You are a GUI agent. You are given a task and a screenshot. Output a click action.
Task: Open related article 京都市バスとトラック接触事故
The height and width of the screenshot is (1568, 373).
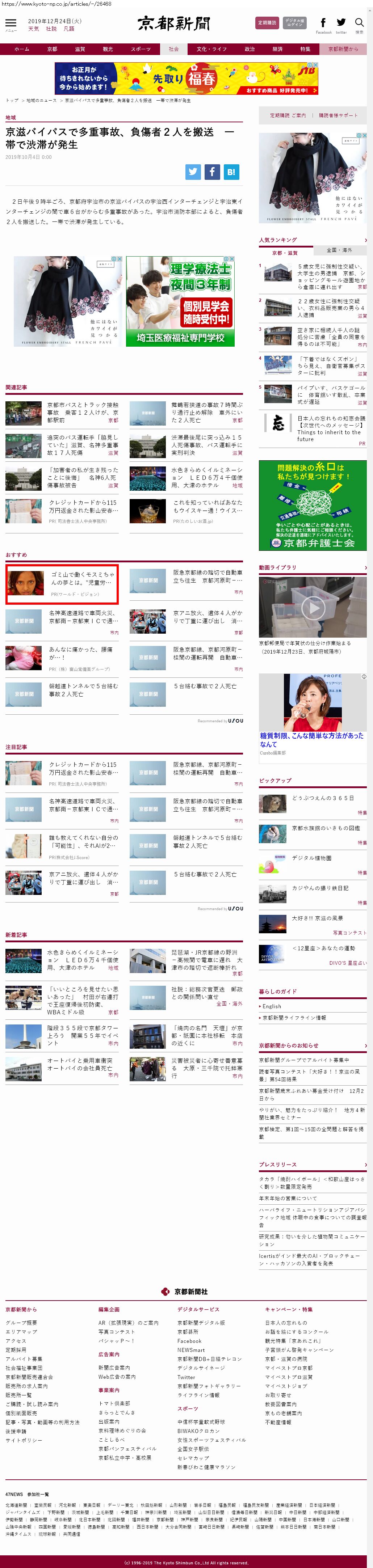(x=83, y=412)
